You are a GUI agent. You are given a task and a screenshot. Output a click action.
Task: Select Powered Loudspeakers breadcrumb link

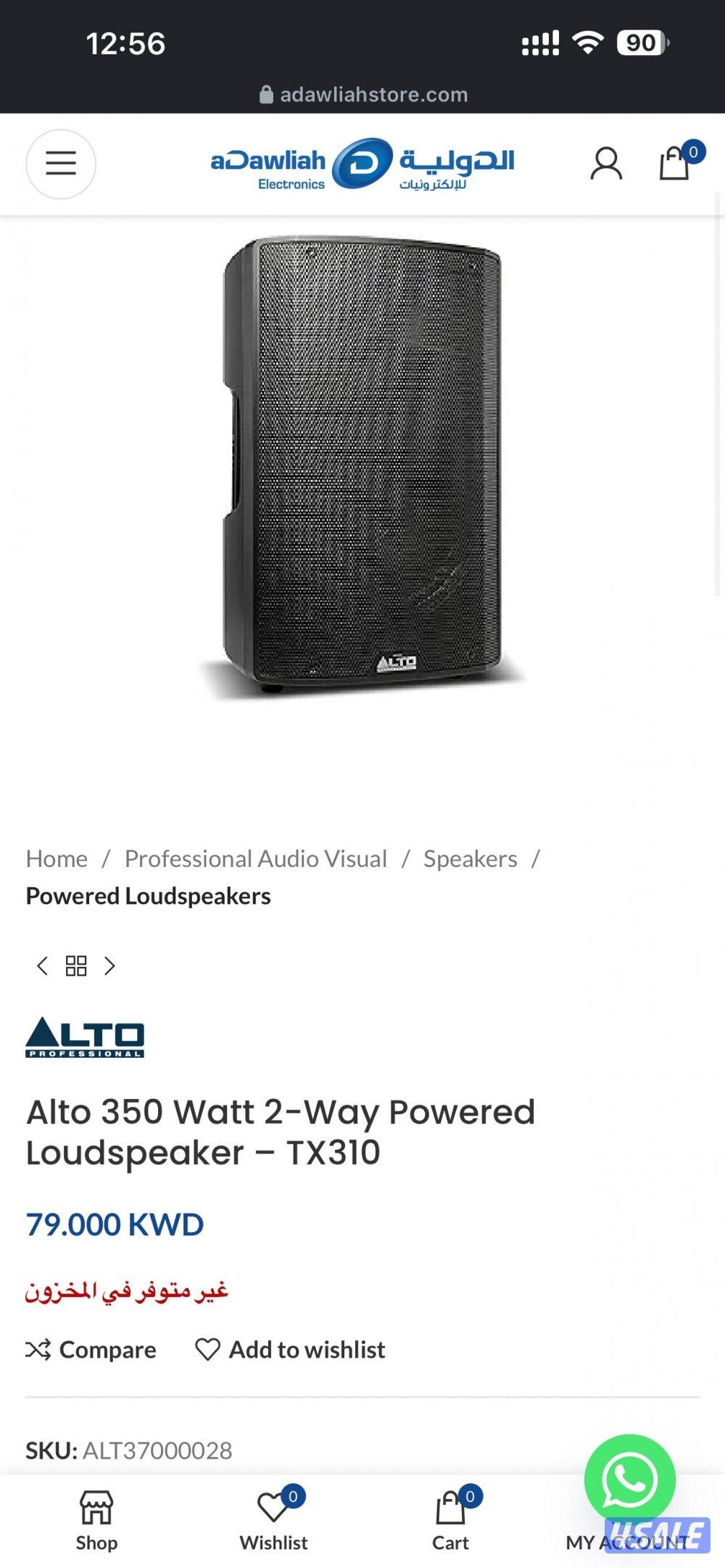[147, 895]
